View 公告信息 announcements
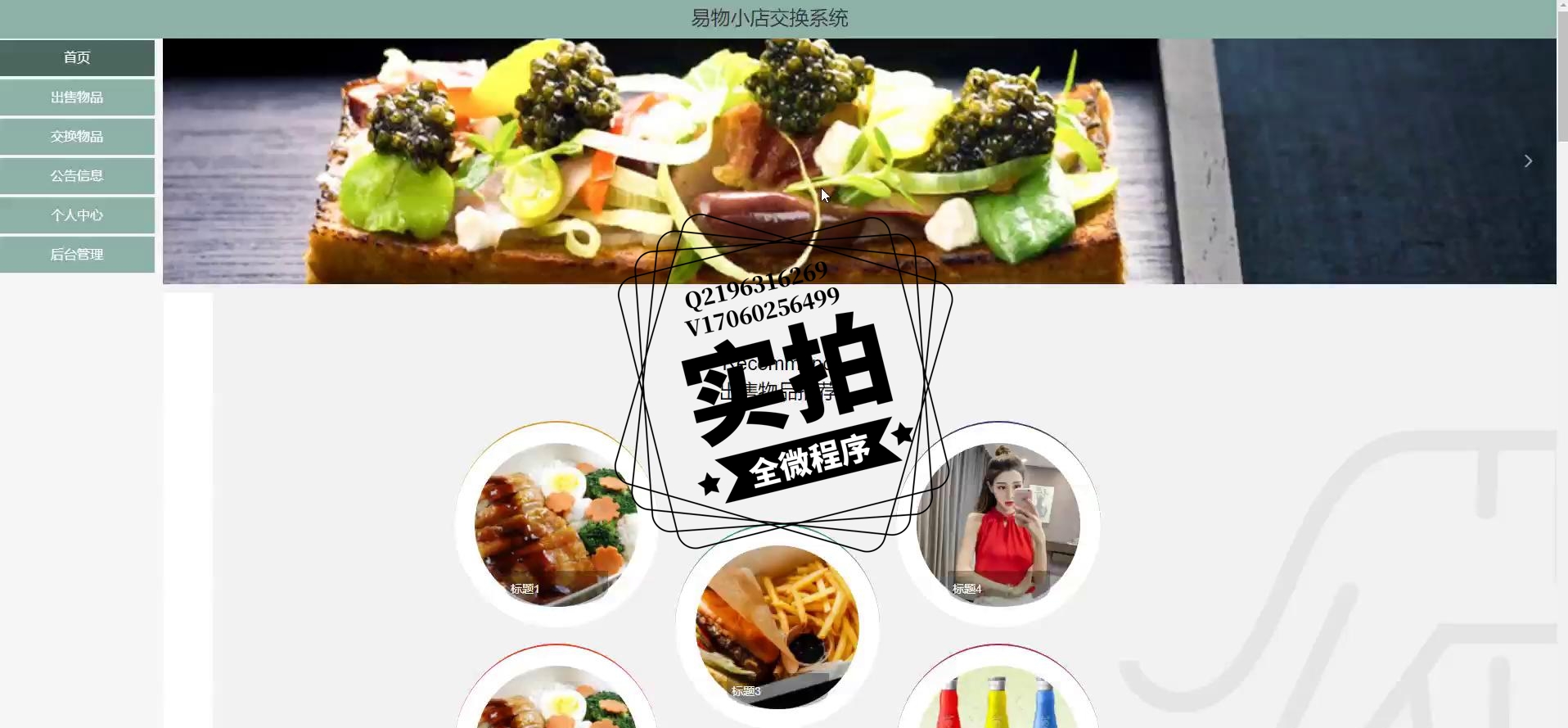 77,176
